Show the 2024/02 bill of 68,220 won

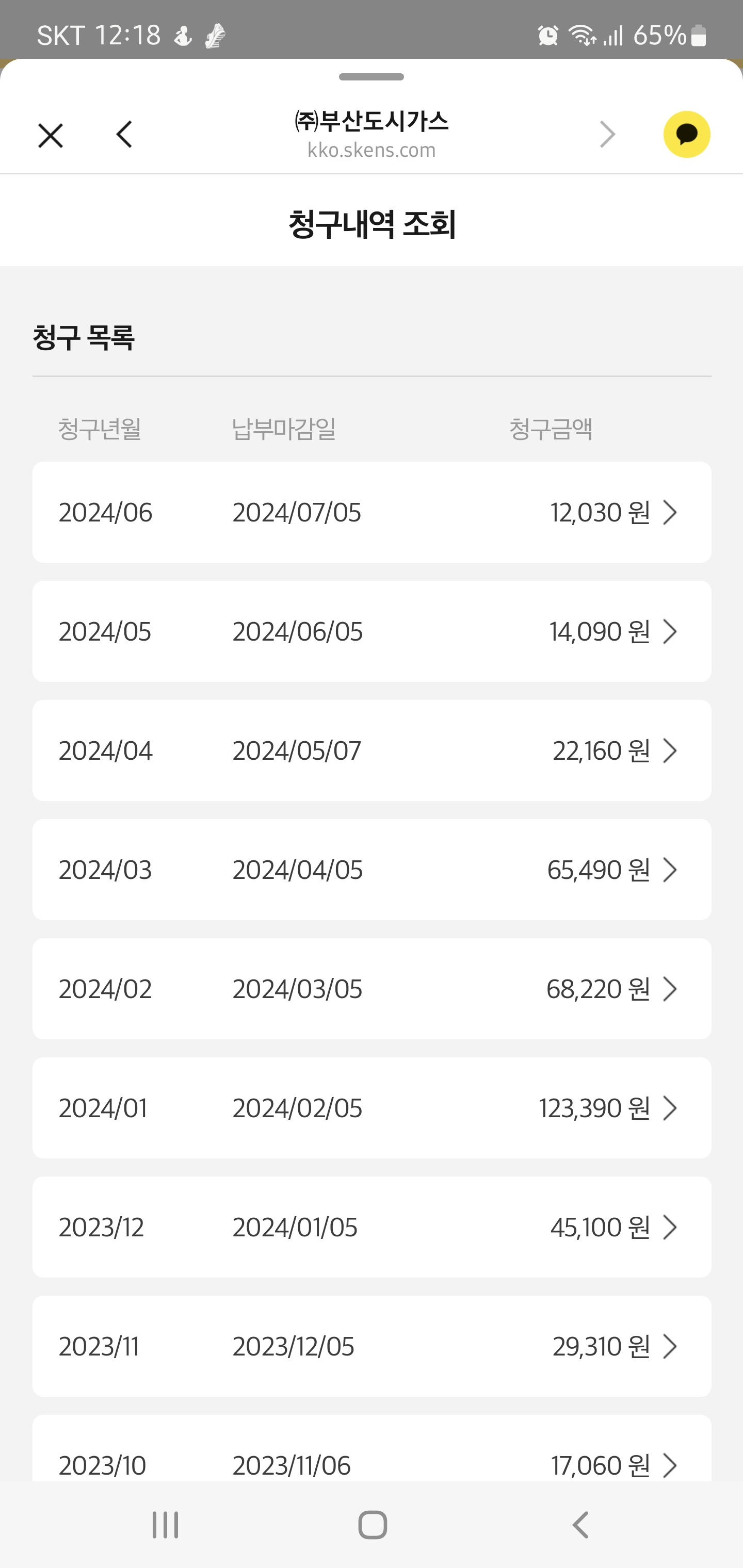pyautogui.click(x=372, y=989)
